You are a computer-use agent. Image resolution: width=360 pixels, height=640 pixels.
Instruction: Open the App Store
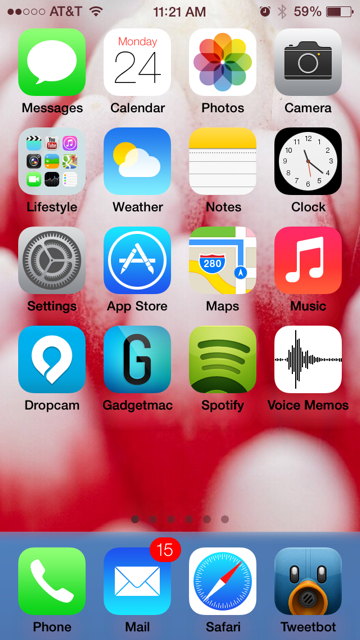[137, 260]
